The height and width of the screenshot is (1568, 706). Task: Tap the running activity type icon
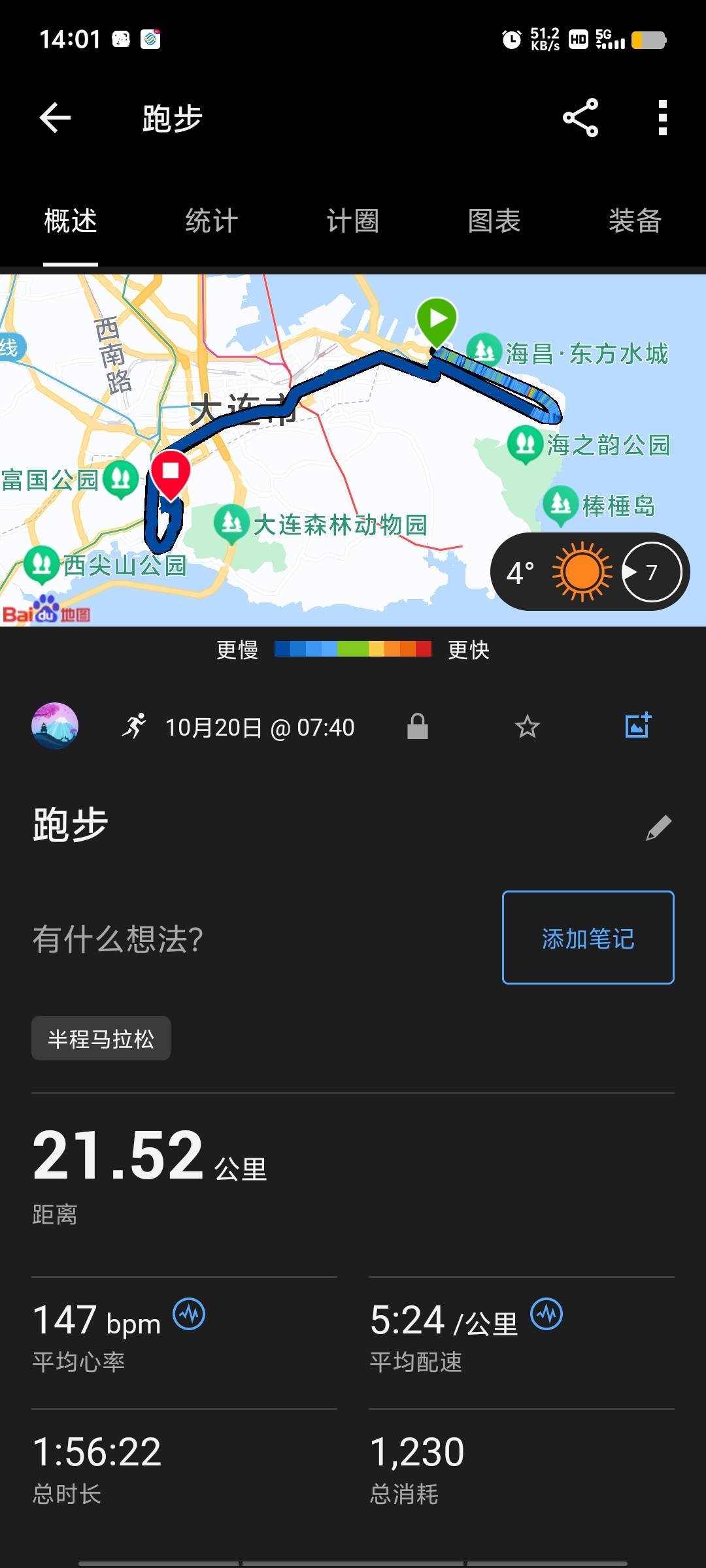(134, 727)
